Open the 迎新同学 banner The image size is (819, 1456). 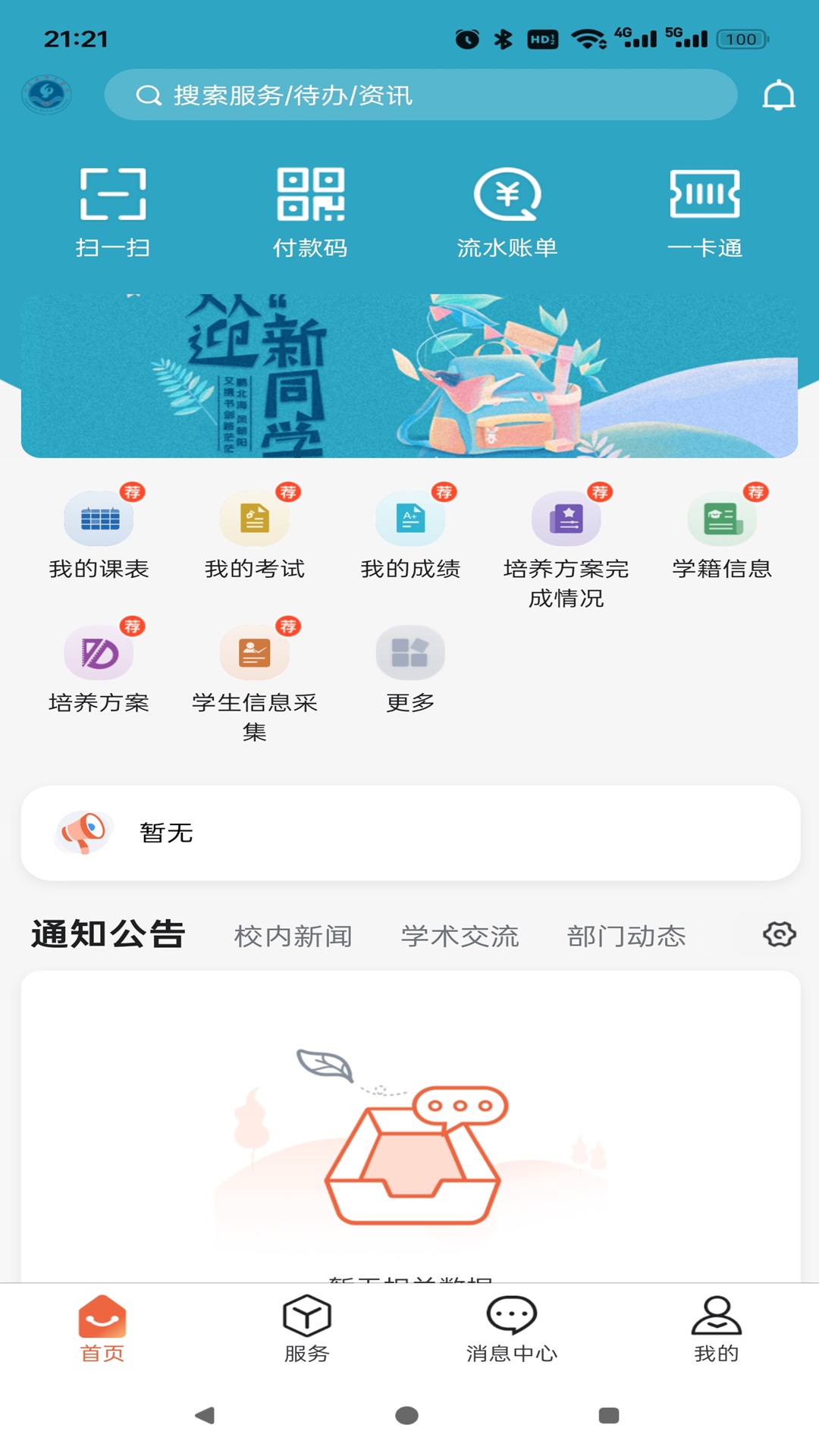click(409, 376)
